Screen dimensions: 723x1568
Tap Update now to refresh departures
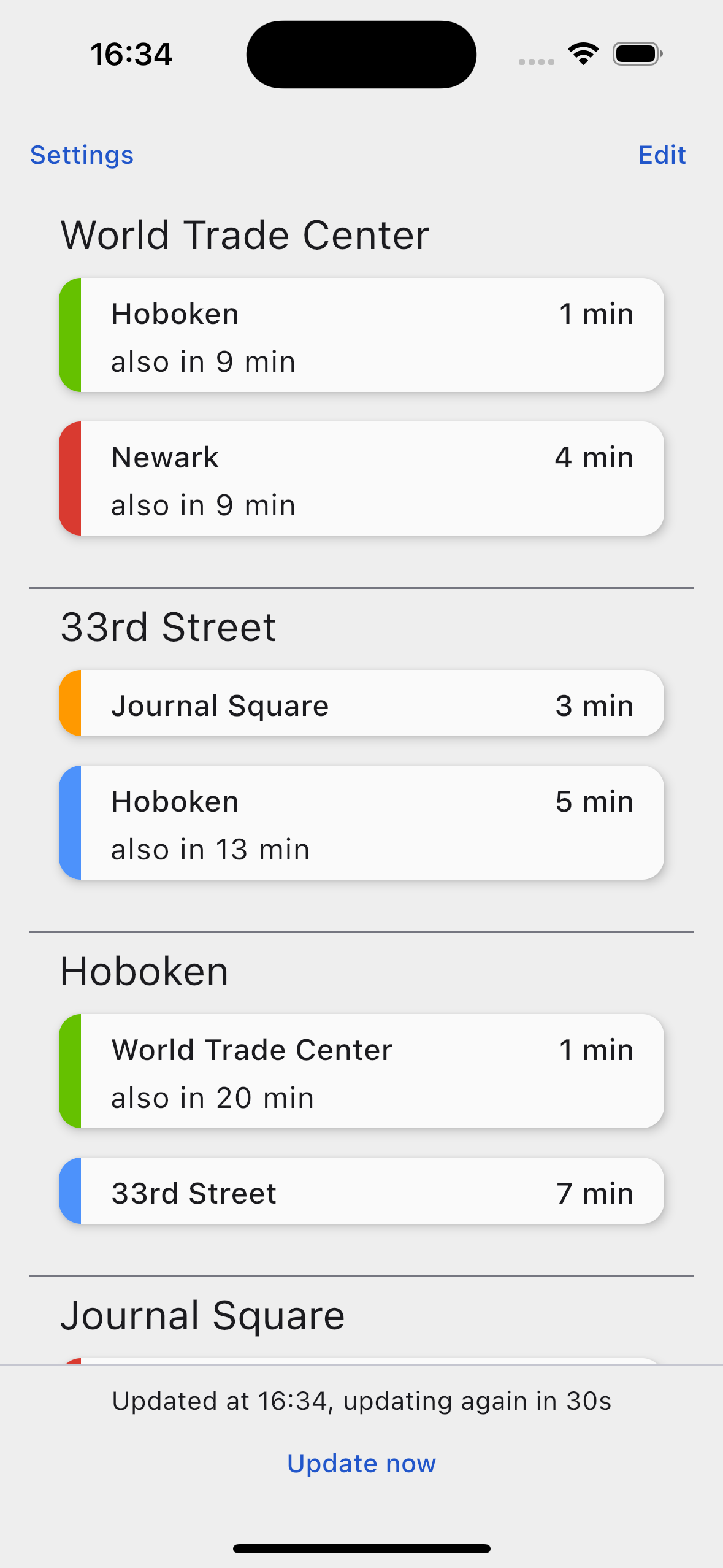pos(361,1462)
